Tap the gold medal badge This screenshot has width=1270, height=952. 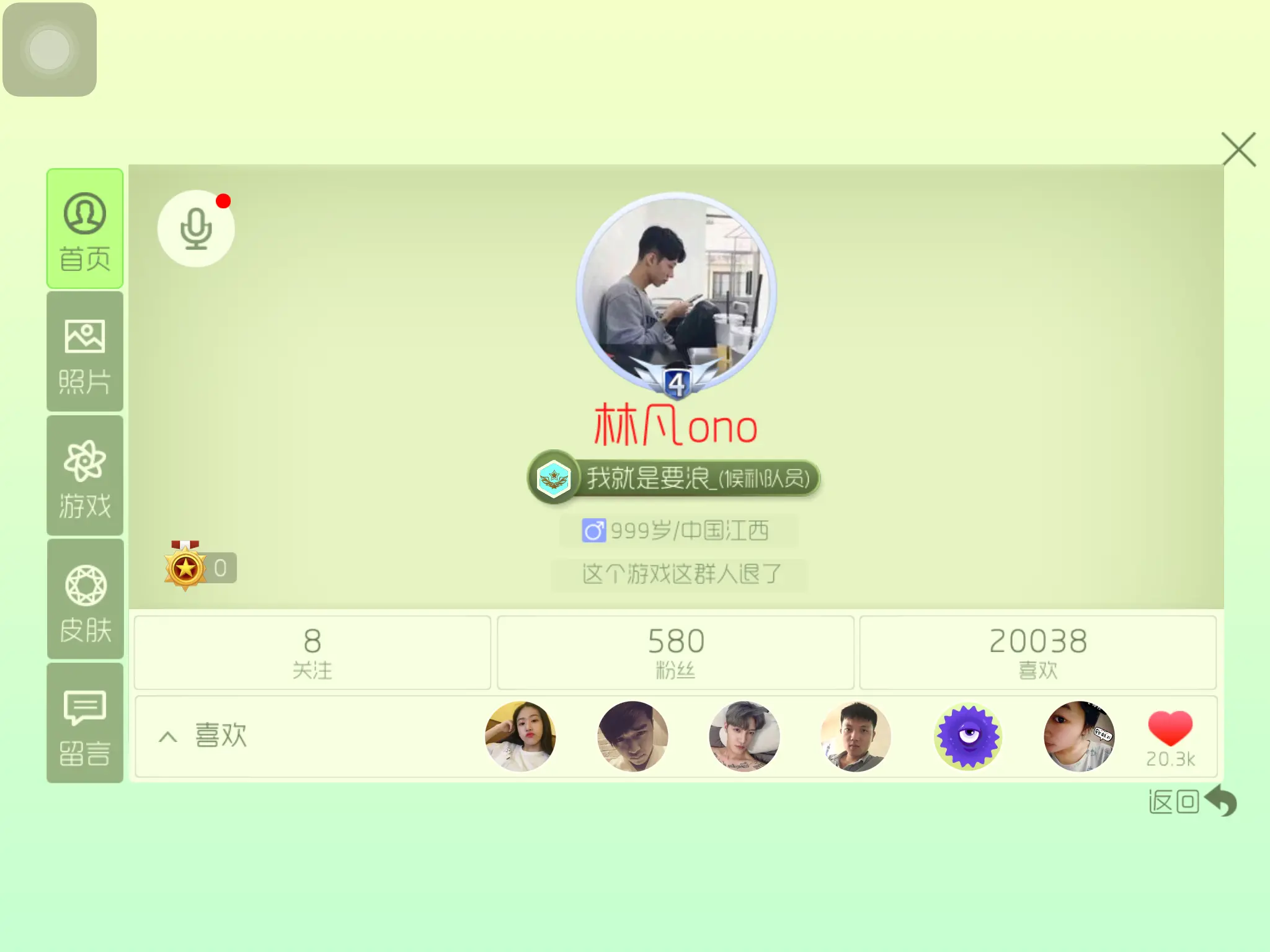point(185,566)
